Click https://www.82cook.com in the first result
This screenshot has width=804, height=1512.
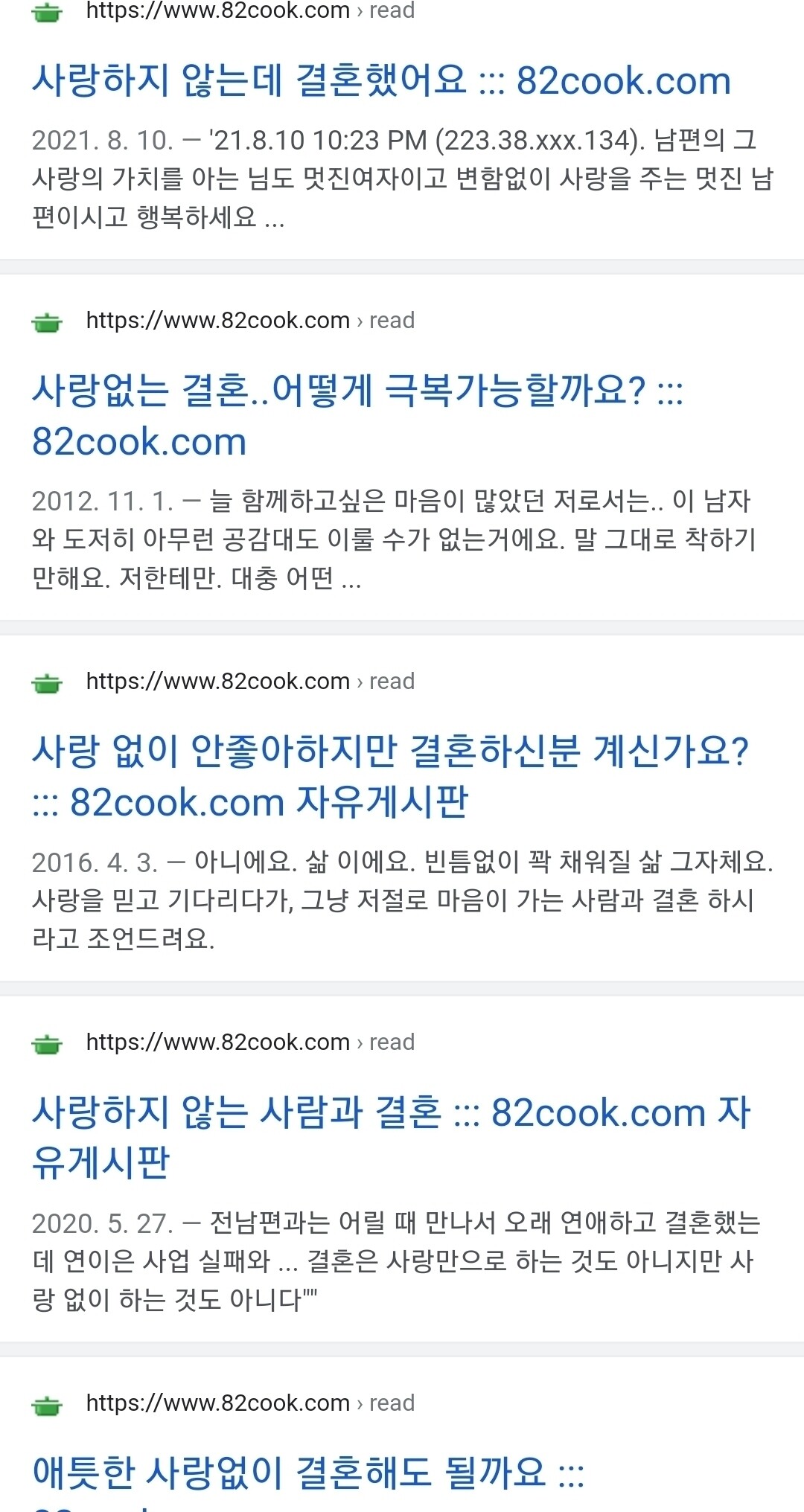tap(216, 10)
